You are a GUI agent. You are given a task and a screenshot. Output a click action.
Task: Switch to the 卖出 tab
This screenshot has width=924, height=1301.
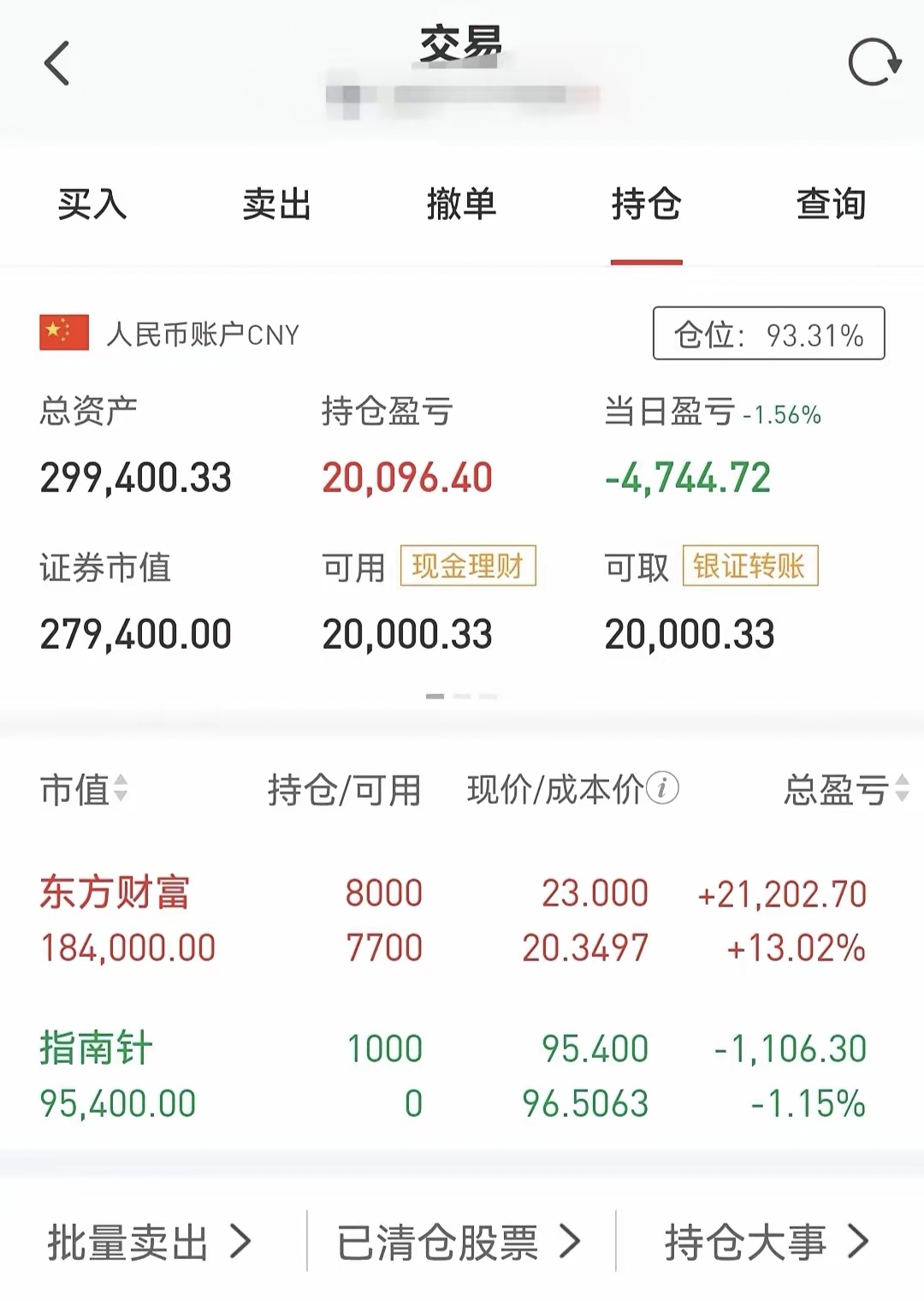tap(276, 205)
